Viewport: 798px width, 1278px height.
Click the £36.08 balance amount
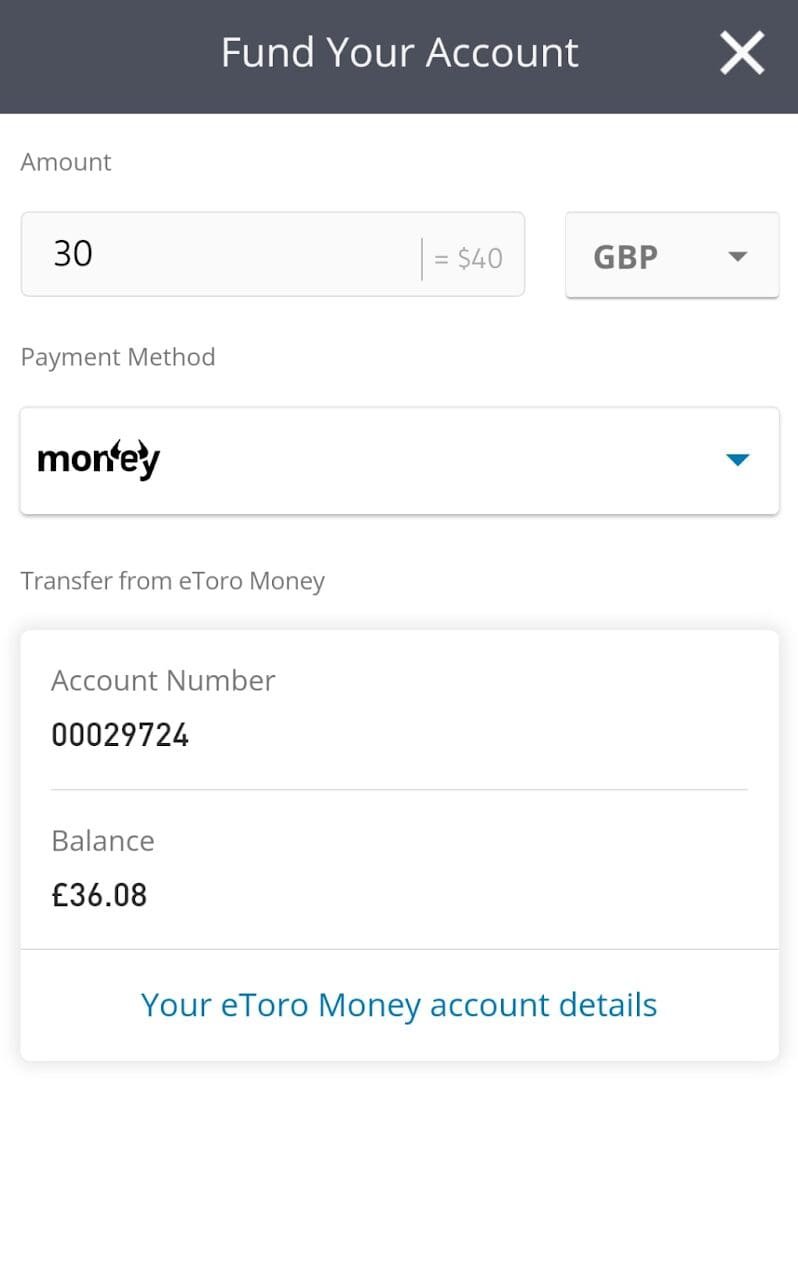(100, 895)
